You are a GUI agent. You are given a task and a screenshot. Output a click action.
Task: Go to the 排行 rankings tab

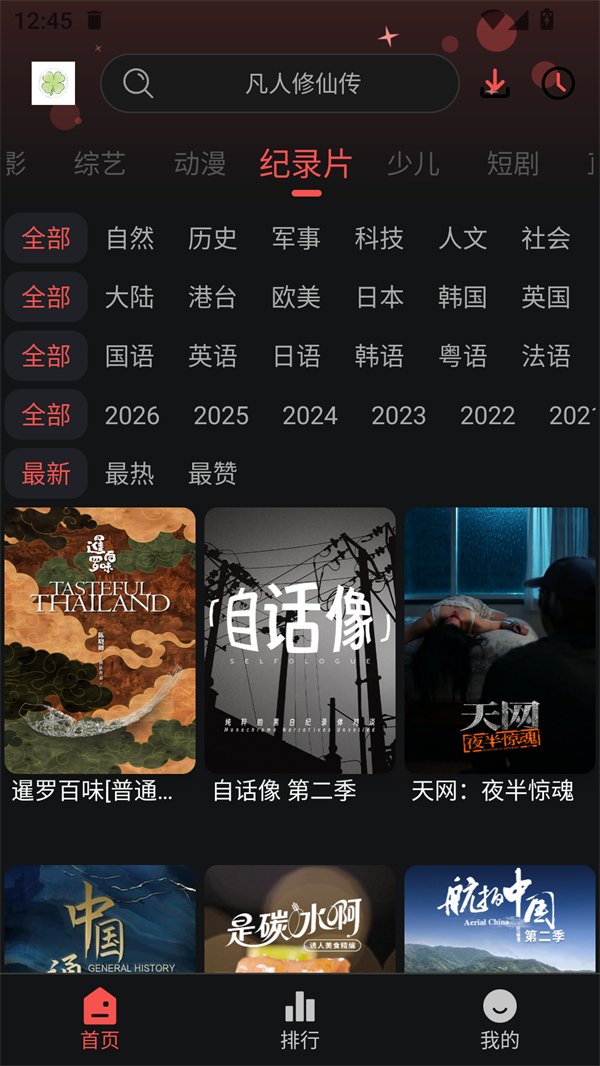point(300,1020)
